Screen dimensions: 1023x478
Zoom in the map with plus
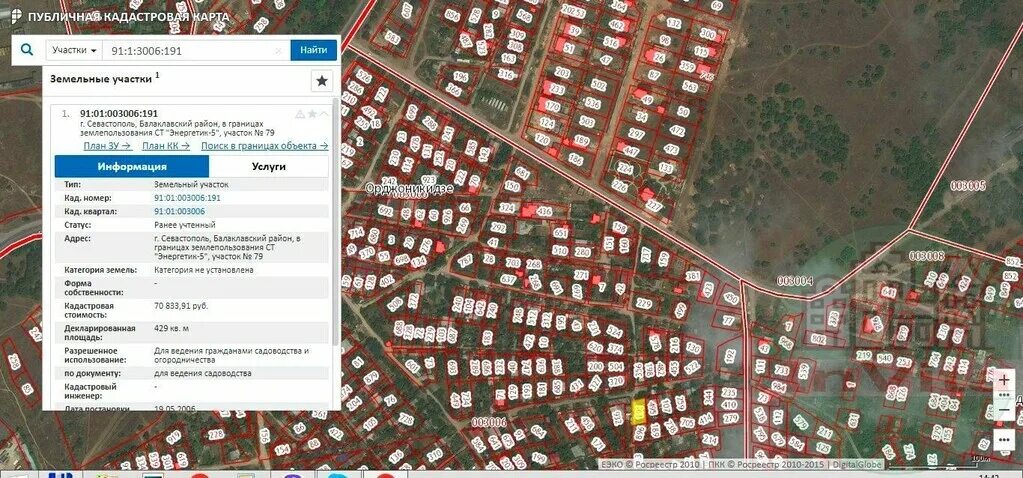coord(1004,381)
